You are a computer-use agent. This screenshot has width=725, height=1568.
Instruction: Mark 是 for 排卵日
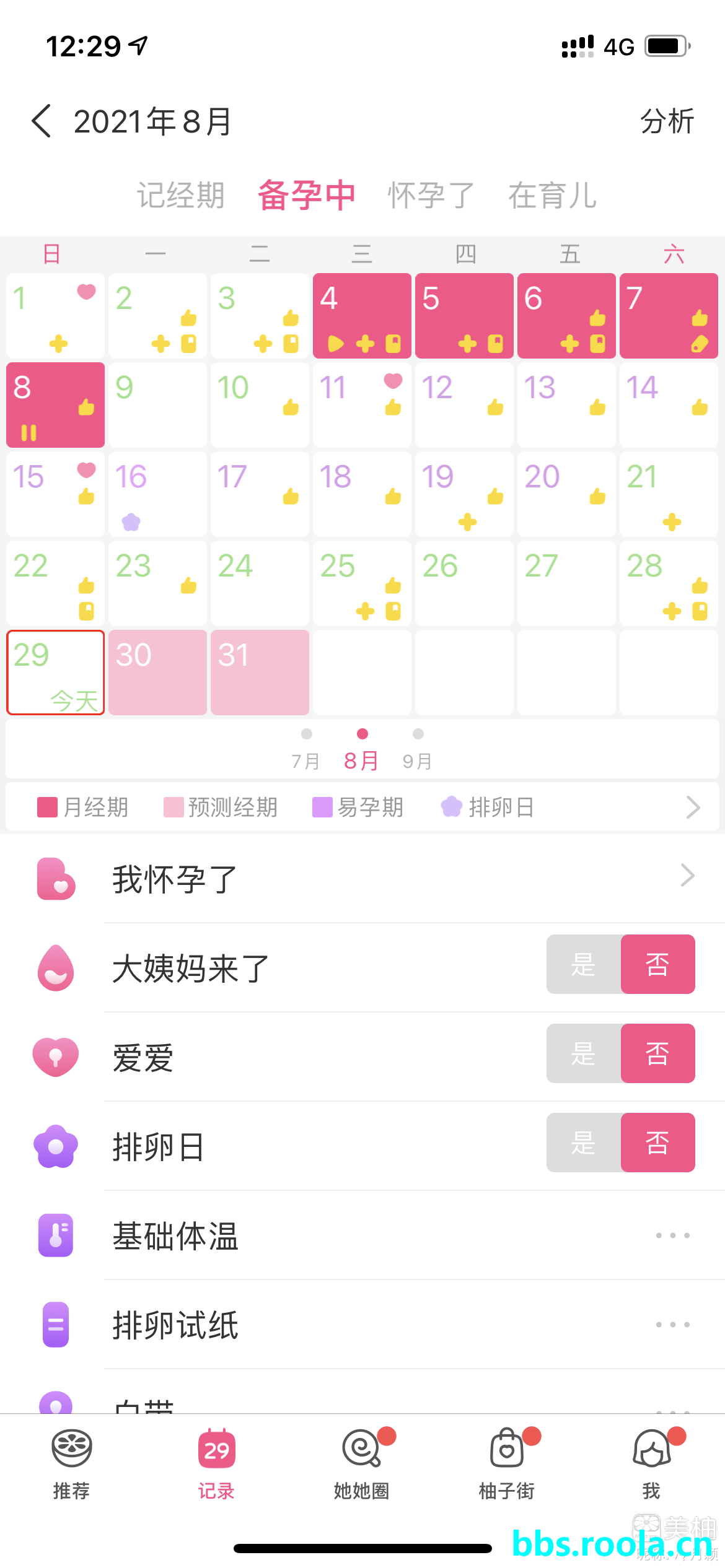click(583, 1143)
